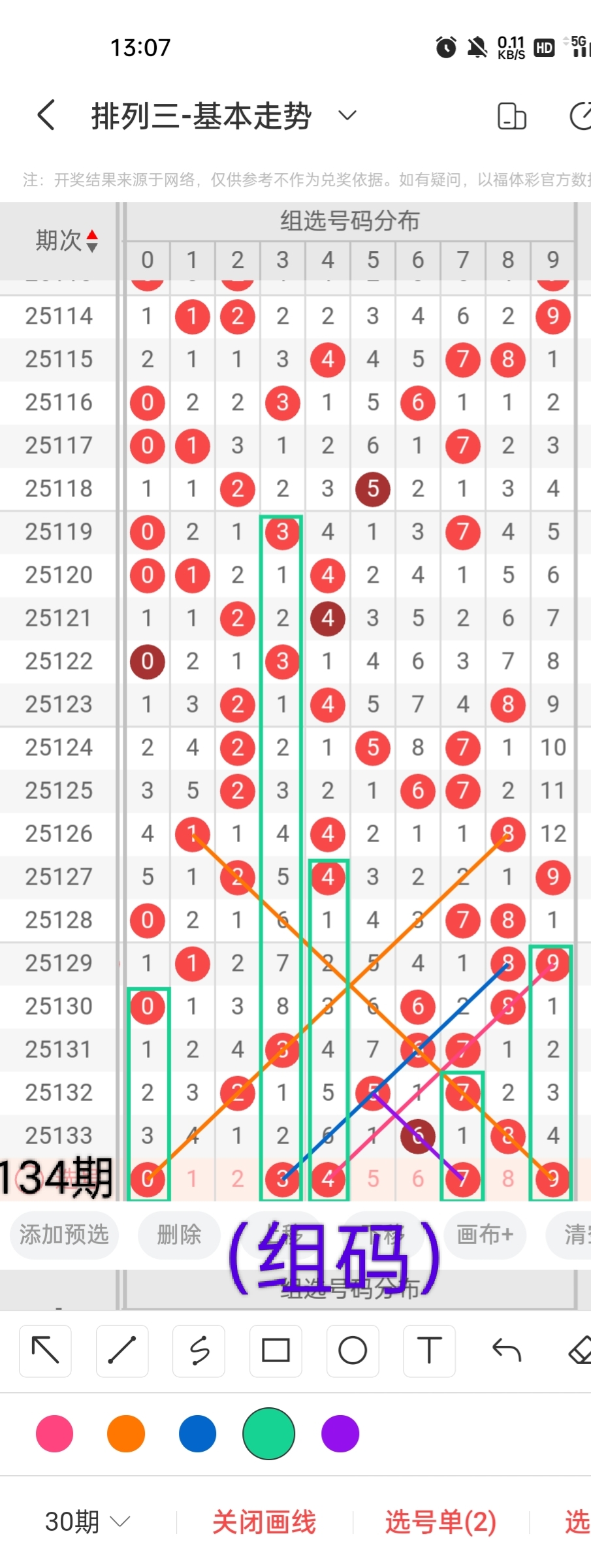591x1568 pixels.
Task: Go back from 排列三 trend chart
Action: pyautogui.click(x=46, y=116)
